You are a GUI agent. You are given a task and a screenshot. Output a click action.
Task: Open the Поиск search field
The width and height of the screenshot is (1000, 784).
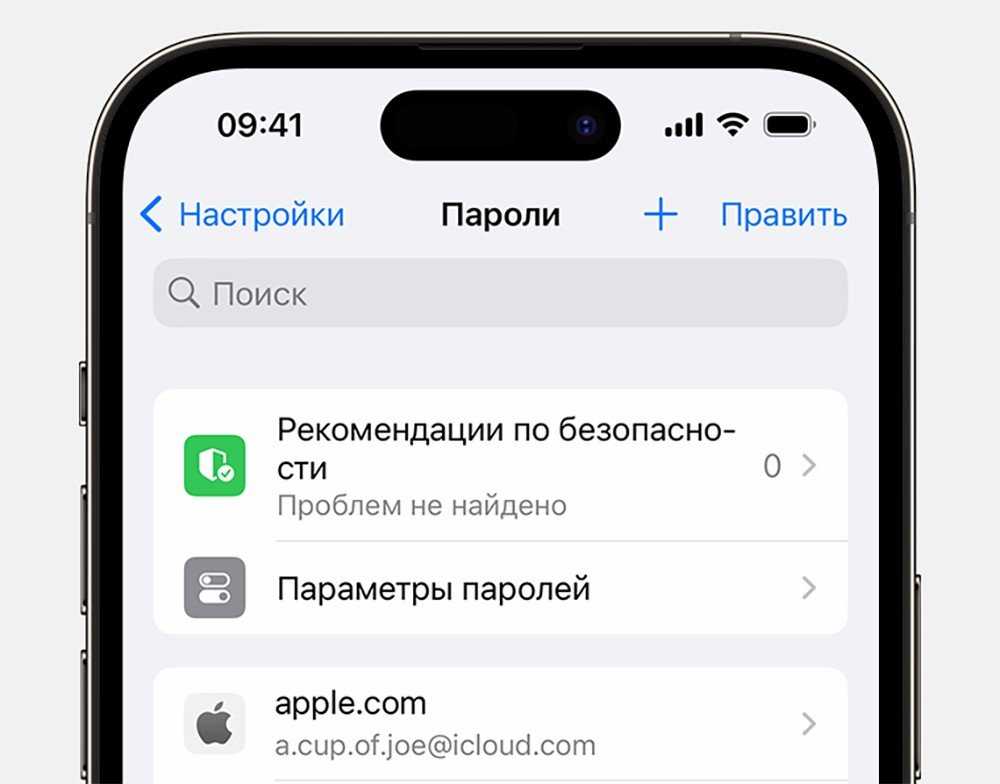coord(500,293)
